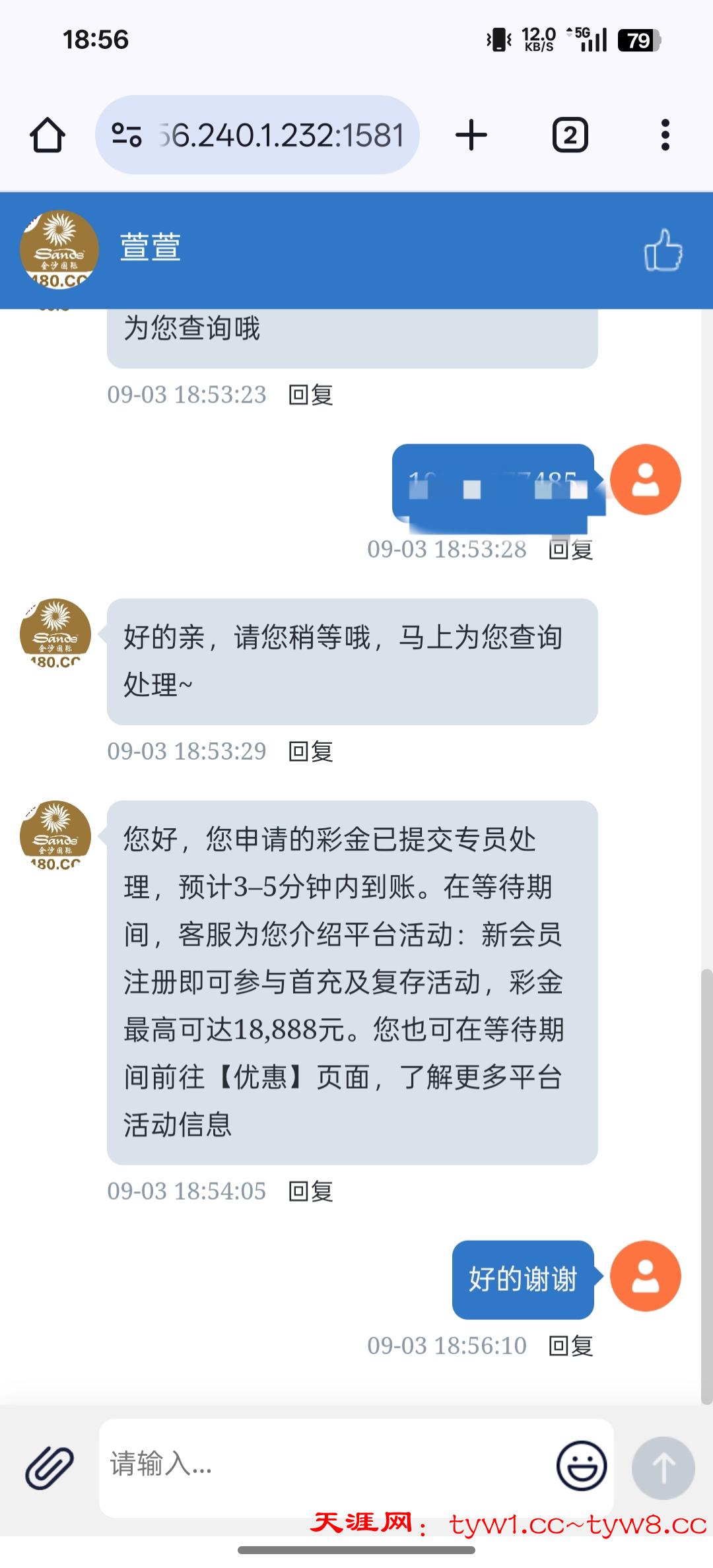Open the browser overflow menu
The width and height of the screenshot is (713, 1568).
(x=665, y=135)
